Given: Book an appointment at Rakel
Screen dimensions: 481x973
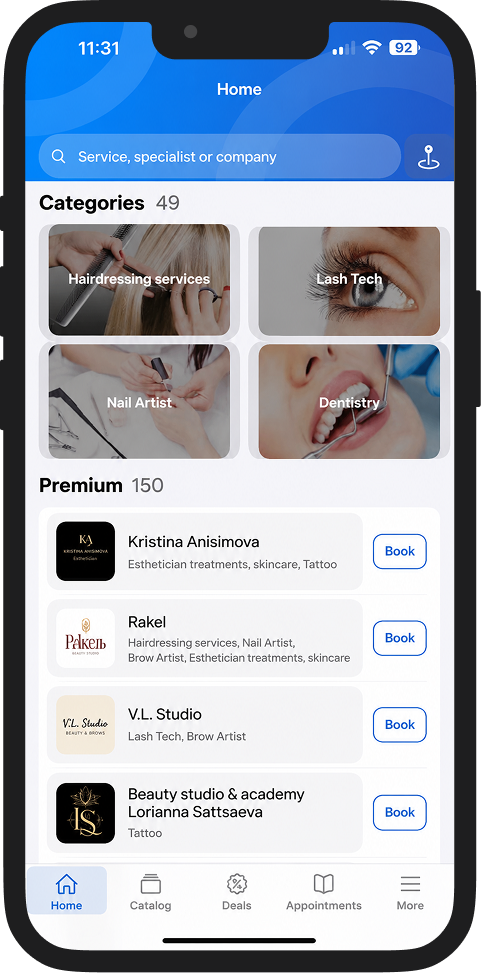Looking at the screenshot, I should click(400, 638).
